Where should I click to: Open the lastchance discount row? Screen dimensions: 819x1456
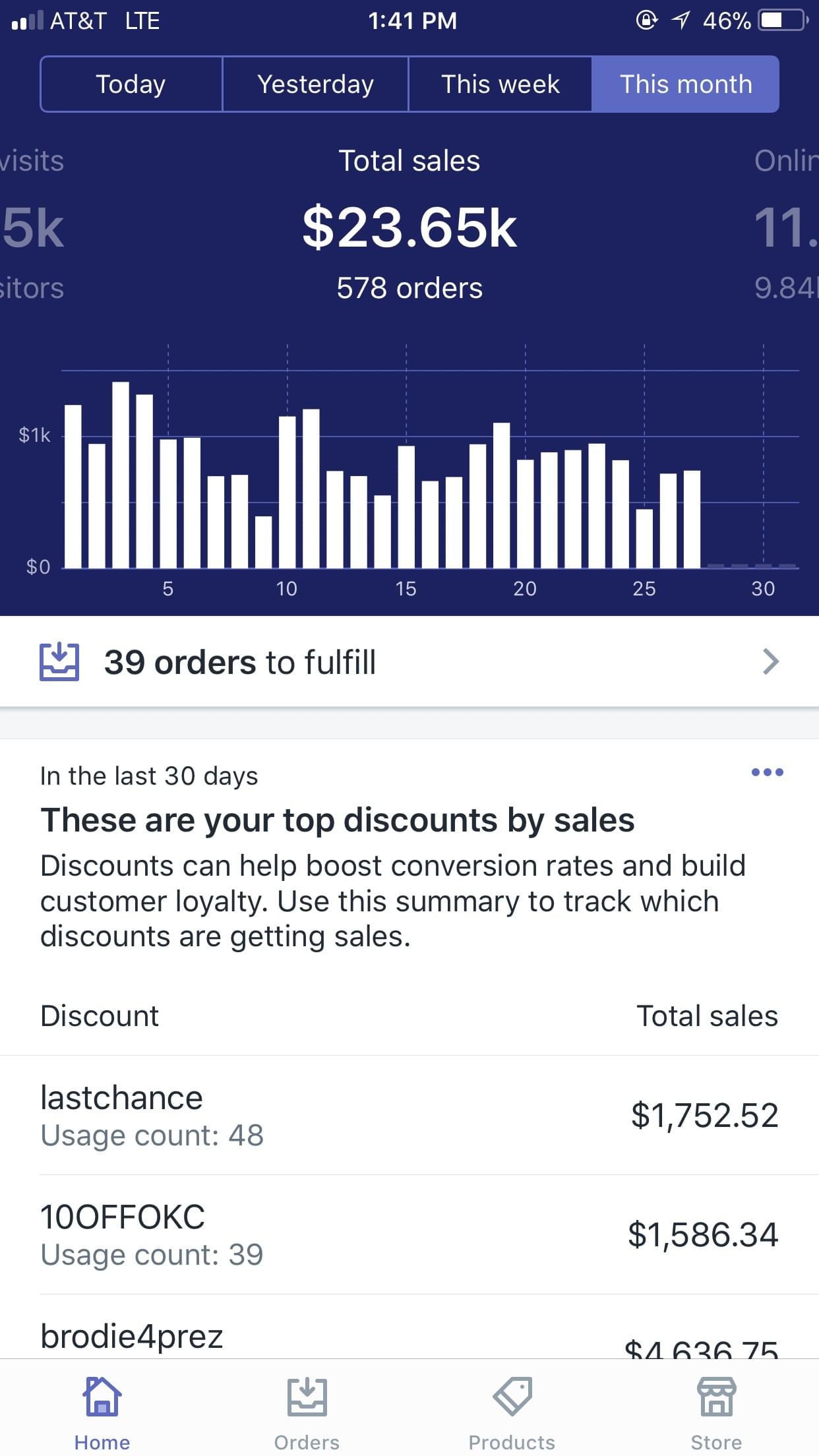click(x=409, y=1115)
